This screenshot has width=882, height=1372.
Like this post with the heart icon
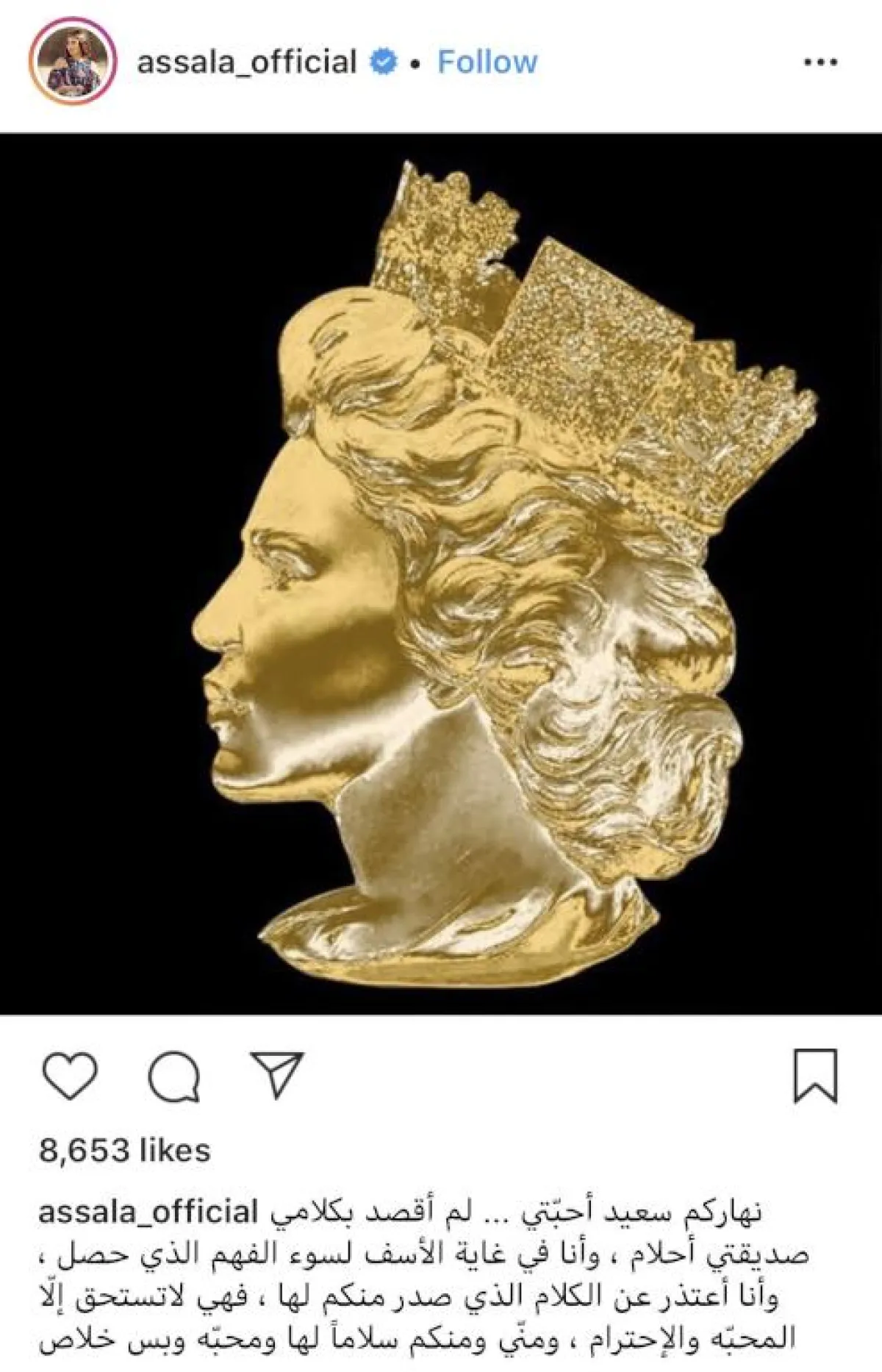70,1076
